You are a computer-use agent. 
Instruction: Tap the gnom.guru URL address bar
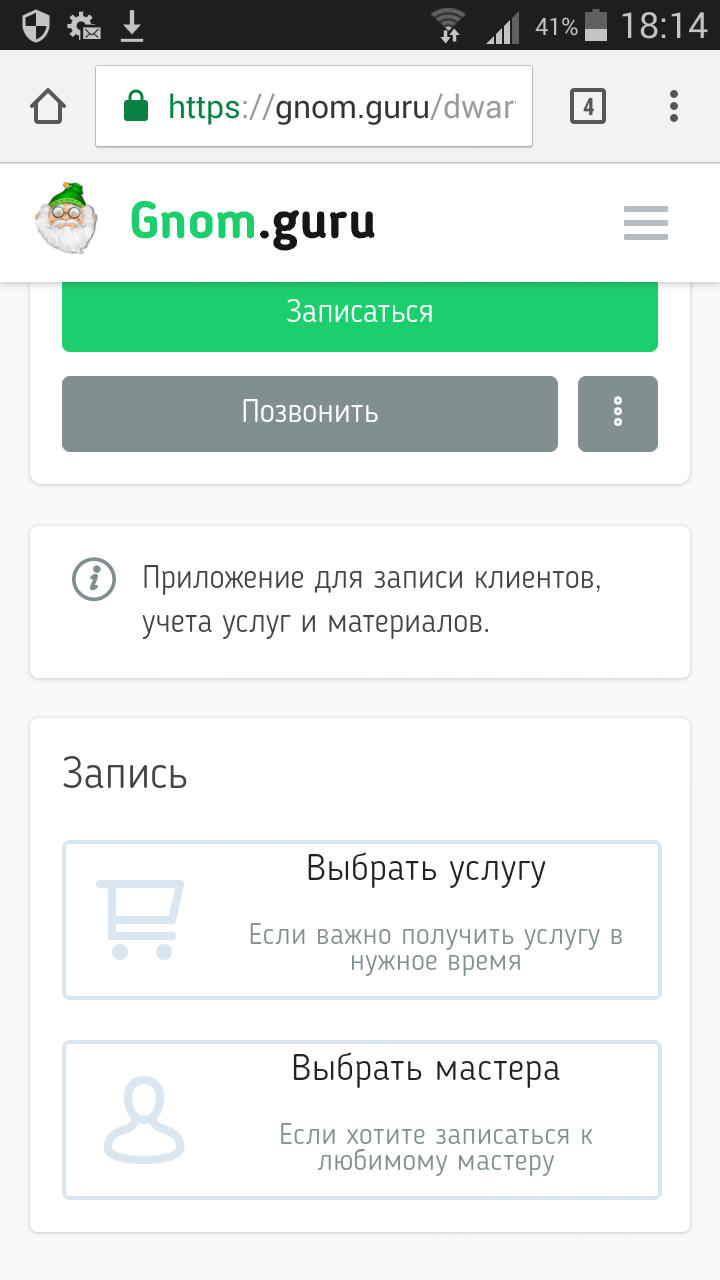click(314, 106)
